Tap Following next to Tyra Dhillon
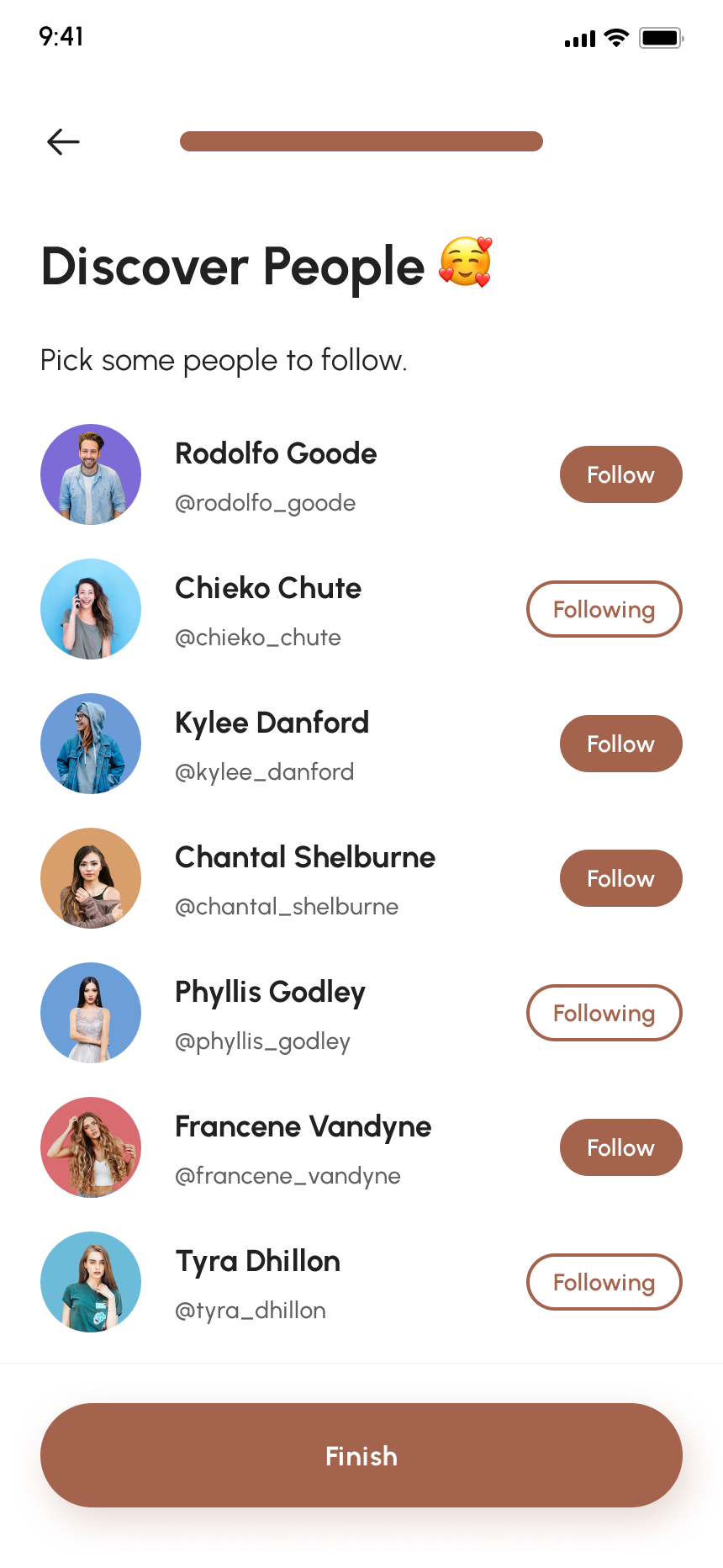 click(604, 1282)
